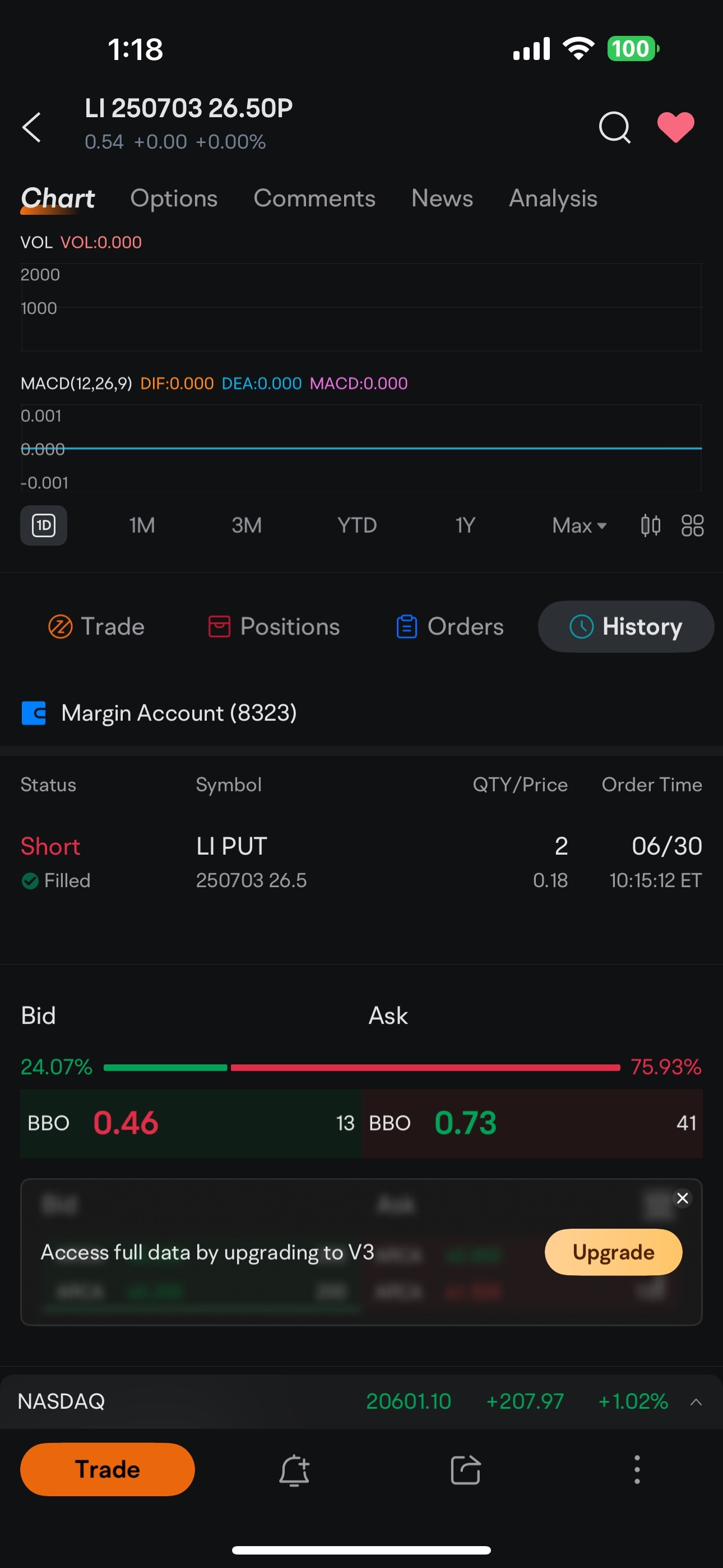Image resolution: width=723 pixels, height=1568 pixels.
Task: Tap the orange Trade button
Action: click(x=108, y=1469)
